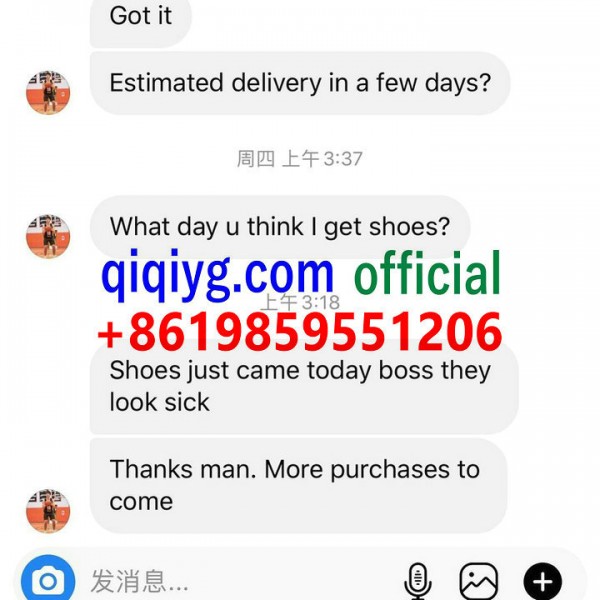Record a voice message with the microphone
The height and width of the screenshot is (600, 600).
click(x=418, y=581)
